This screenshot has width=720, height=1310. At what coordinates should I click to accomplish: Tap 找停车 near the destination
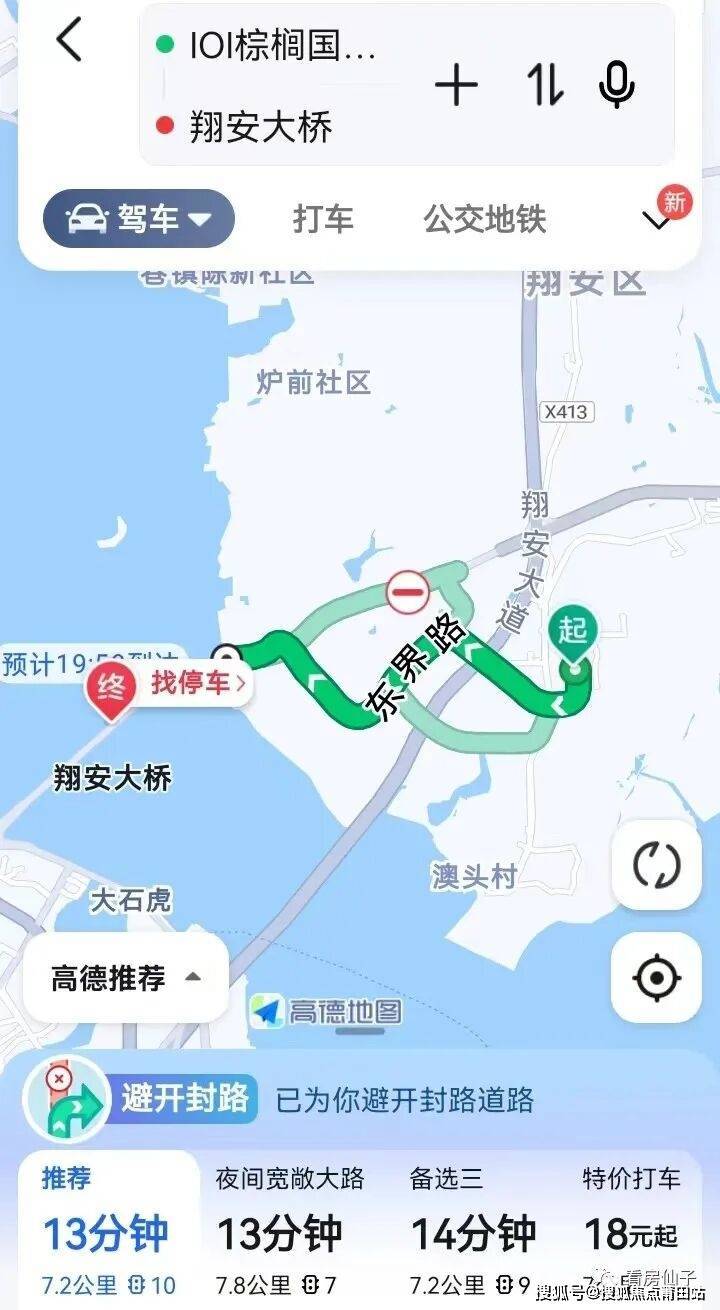(197, 684)
